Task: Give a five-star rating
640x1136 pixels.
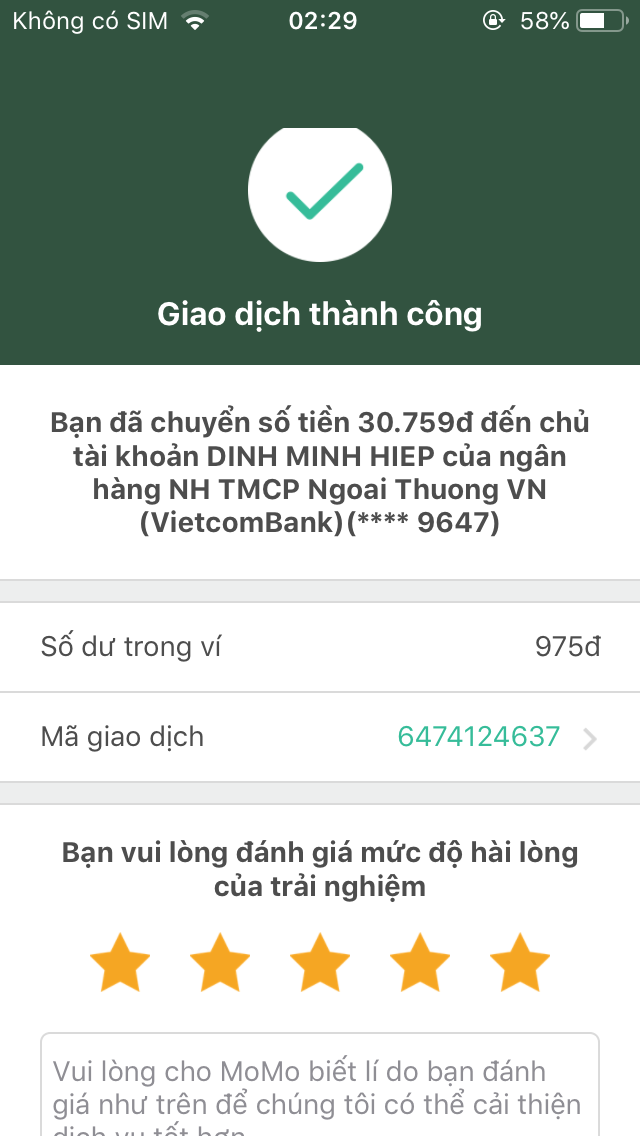Action: point(520,963)
